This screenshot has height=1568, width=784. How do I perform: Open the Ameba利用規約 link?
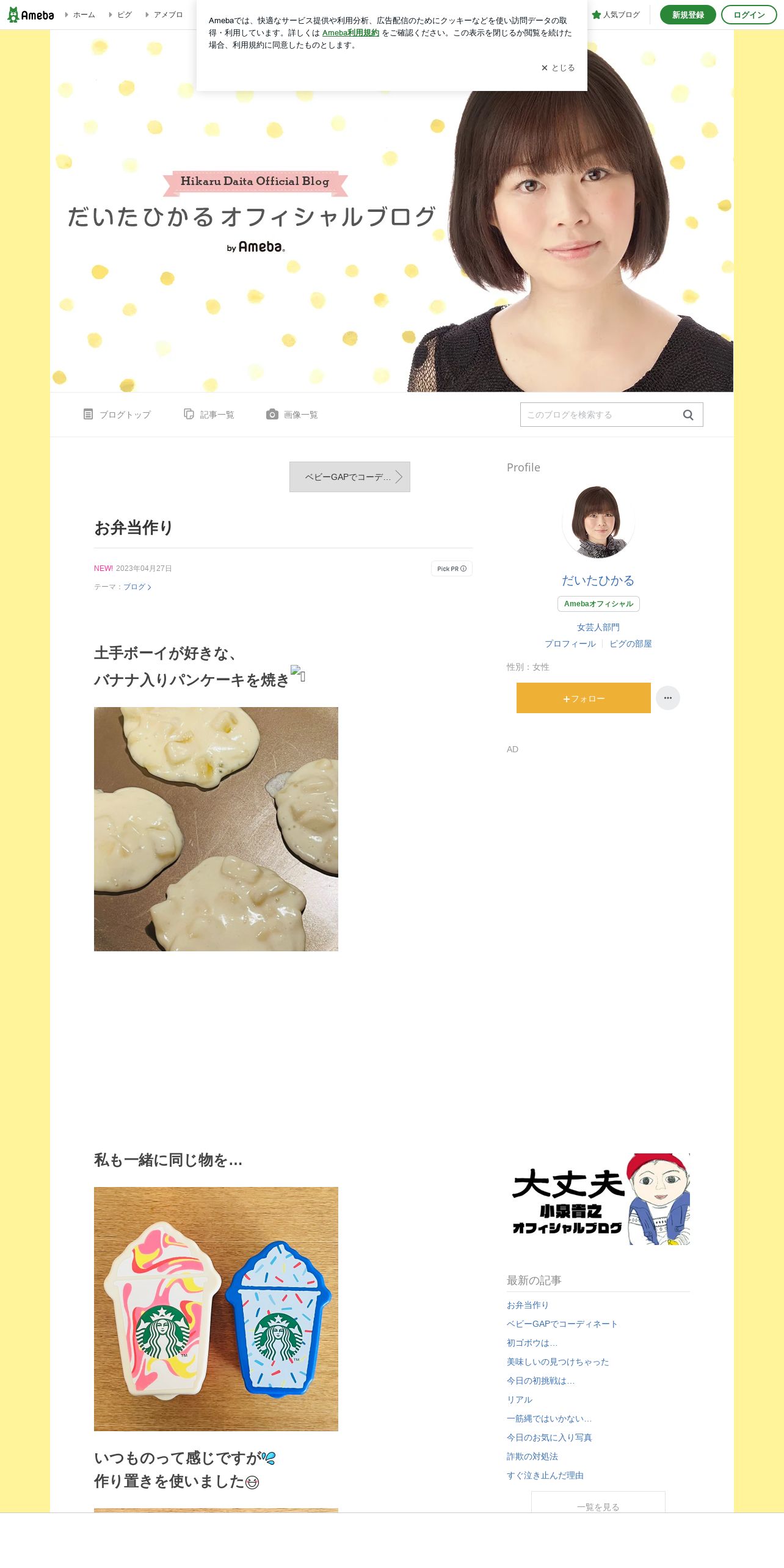[350, 33]
